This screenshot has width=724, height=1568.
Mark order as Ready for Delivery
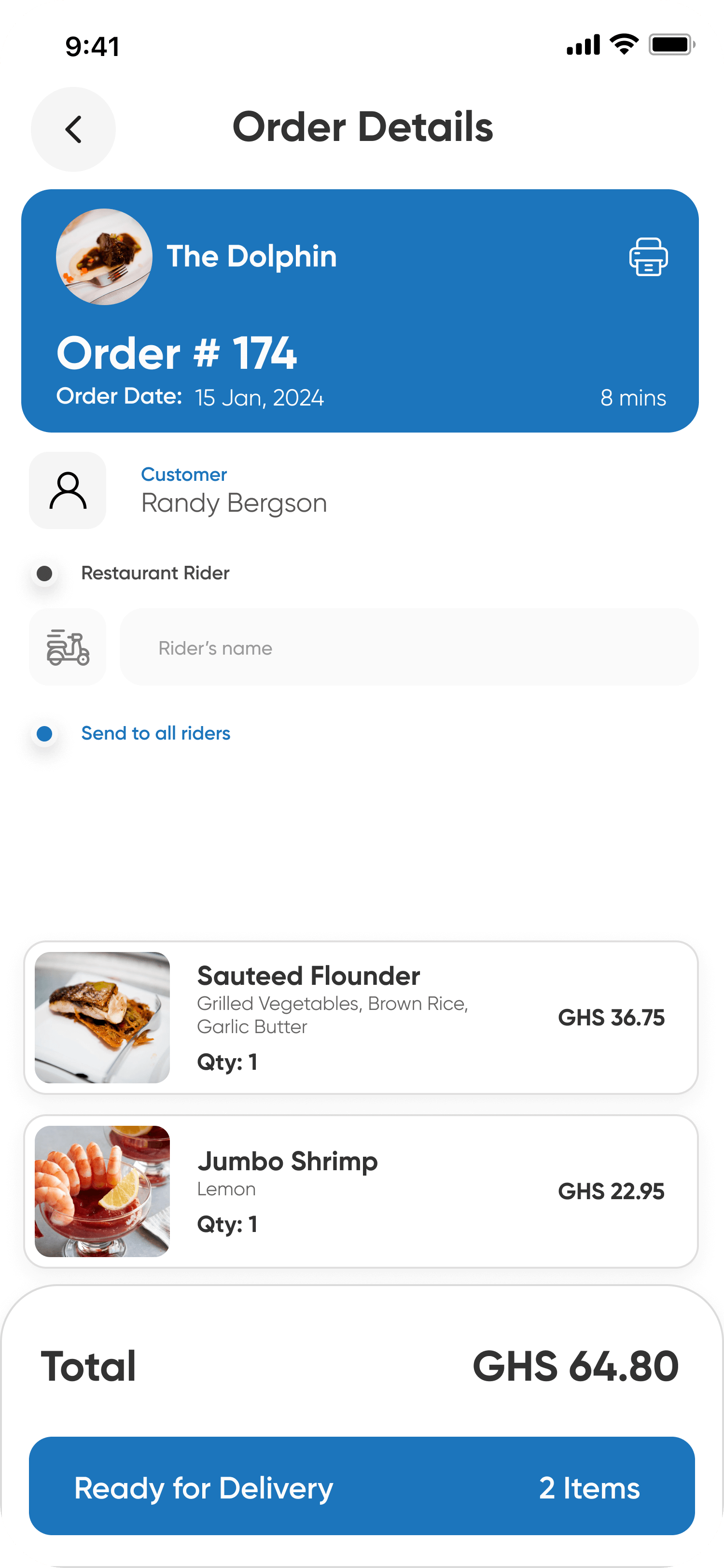pos(362,1488)
